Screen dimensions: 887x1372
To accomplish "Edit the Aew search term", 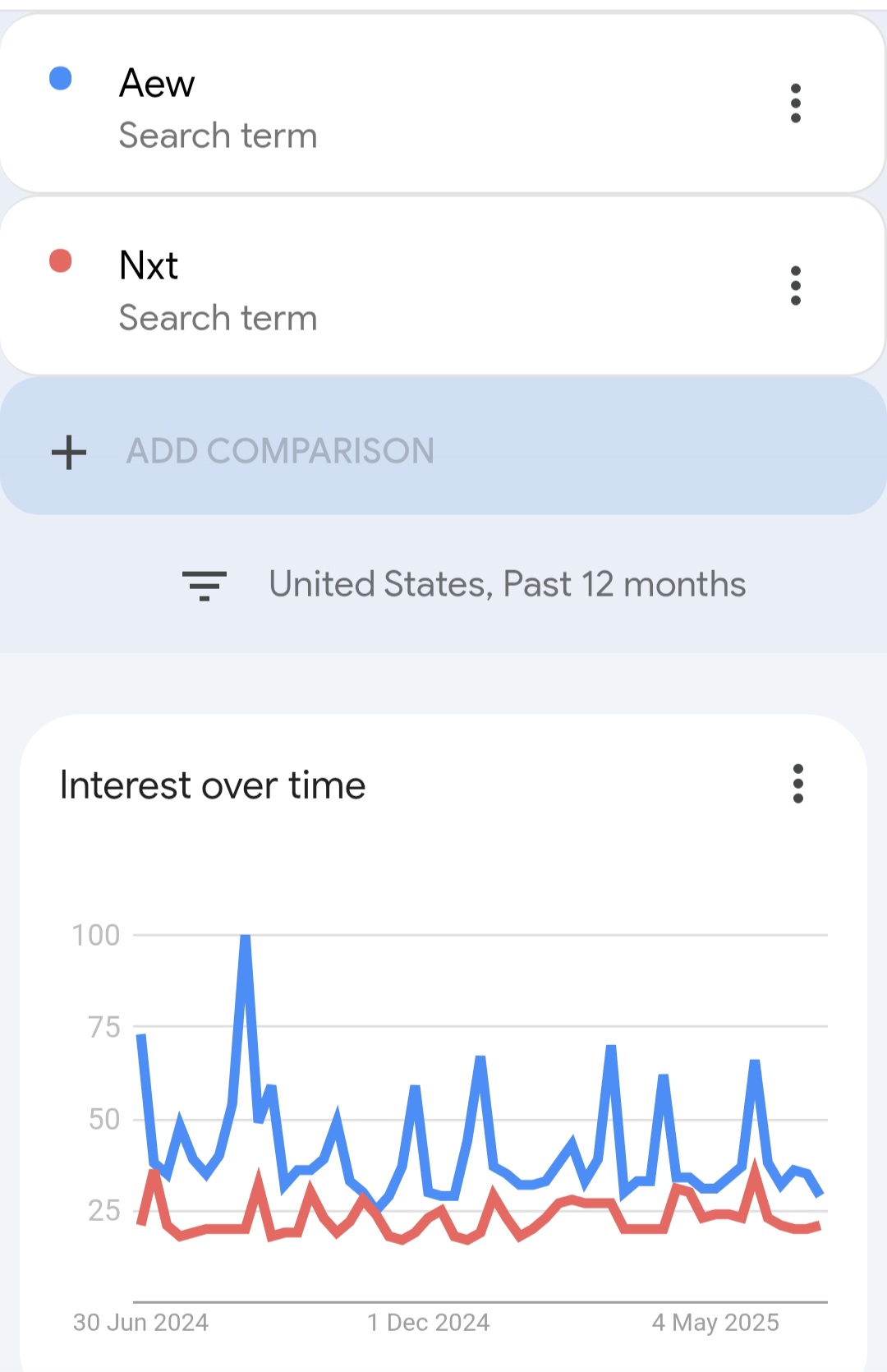I will (x=156, y=84).
